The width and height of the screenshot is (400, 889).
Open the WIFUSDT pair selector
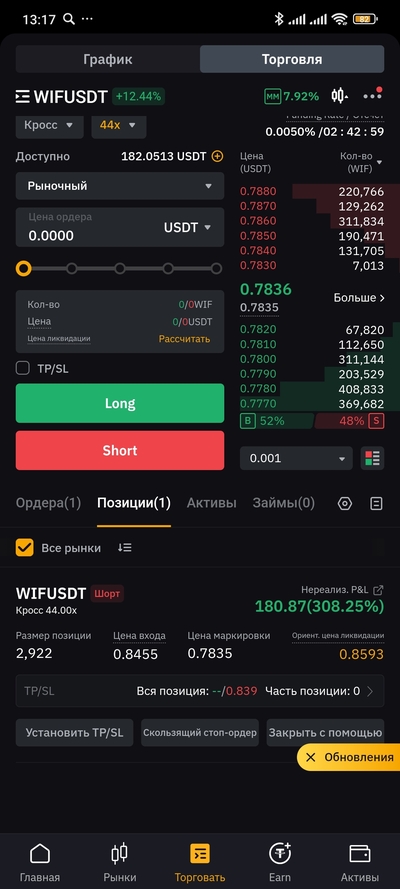(x=61, y=97)
